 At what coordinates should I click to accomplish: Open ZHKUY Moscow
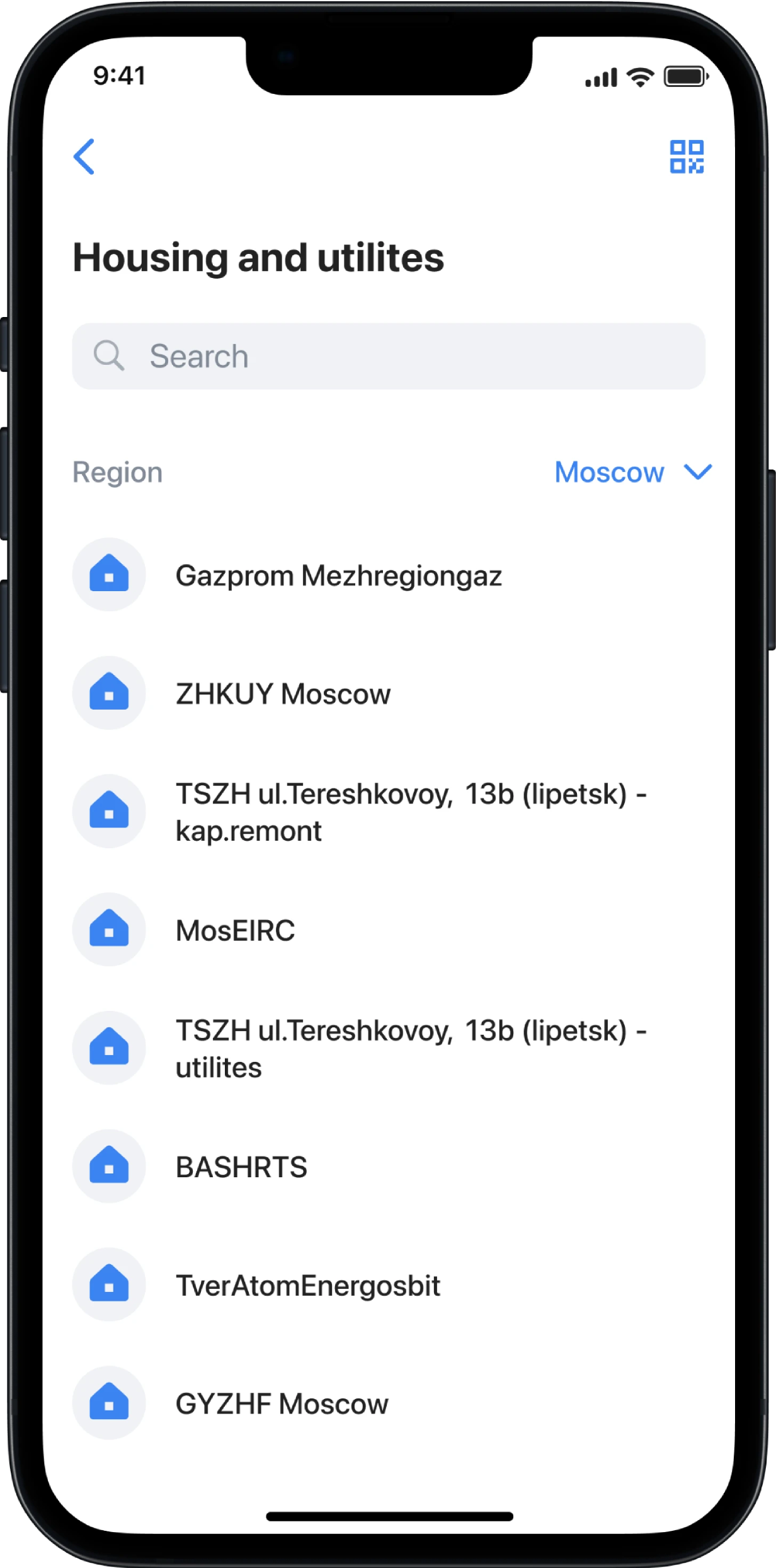tap(283, 694)
